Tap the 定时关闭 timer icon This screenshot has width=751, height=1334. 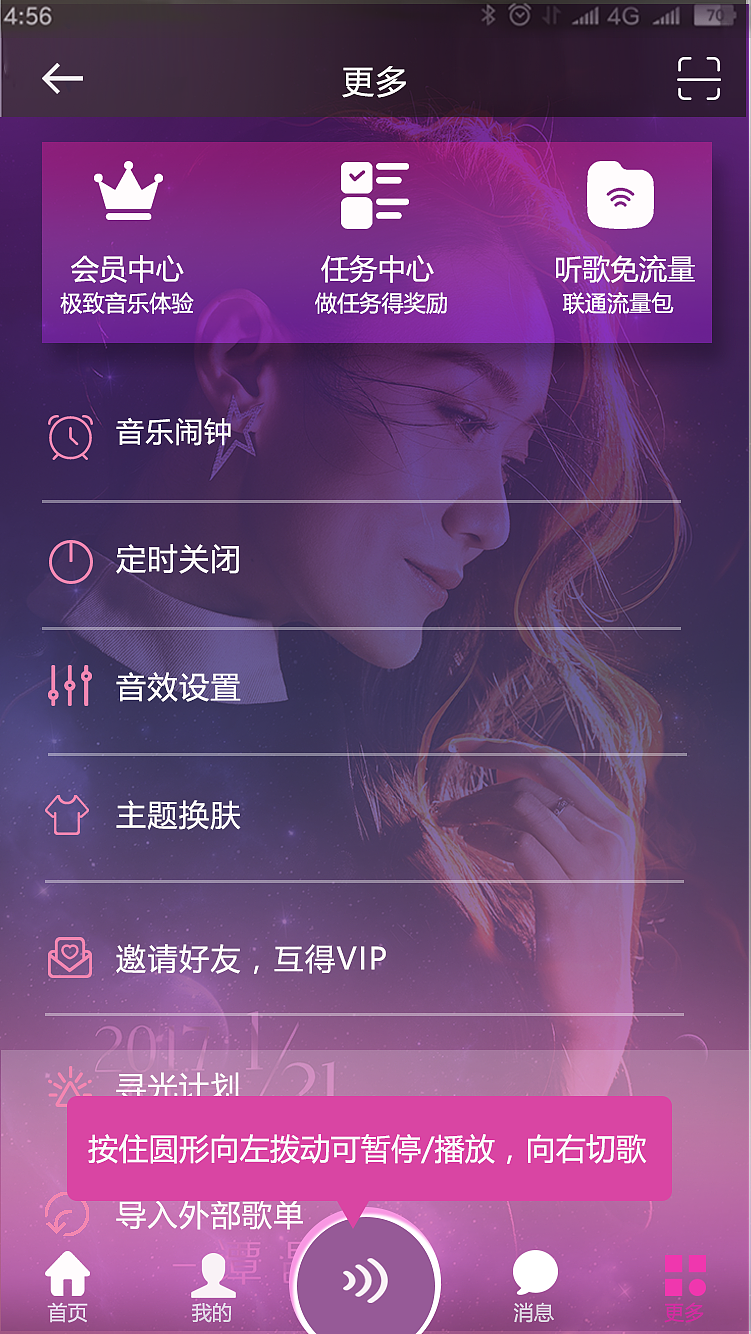tap(66, 561)
